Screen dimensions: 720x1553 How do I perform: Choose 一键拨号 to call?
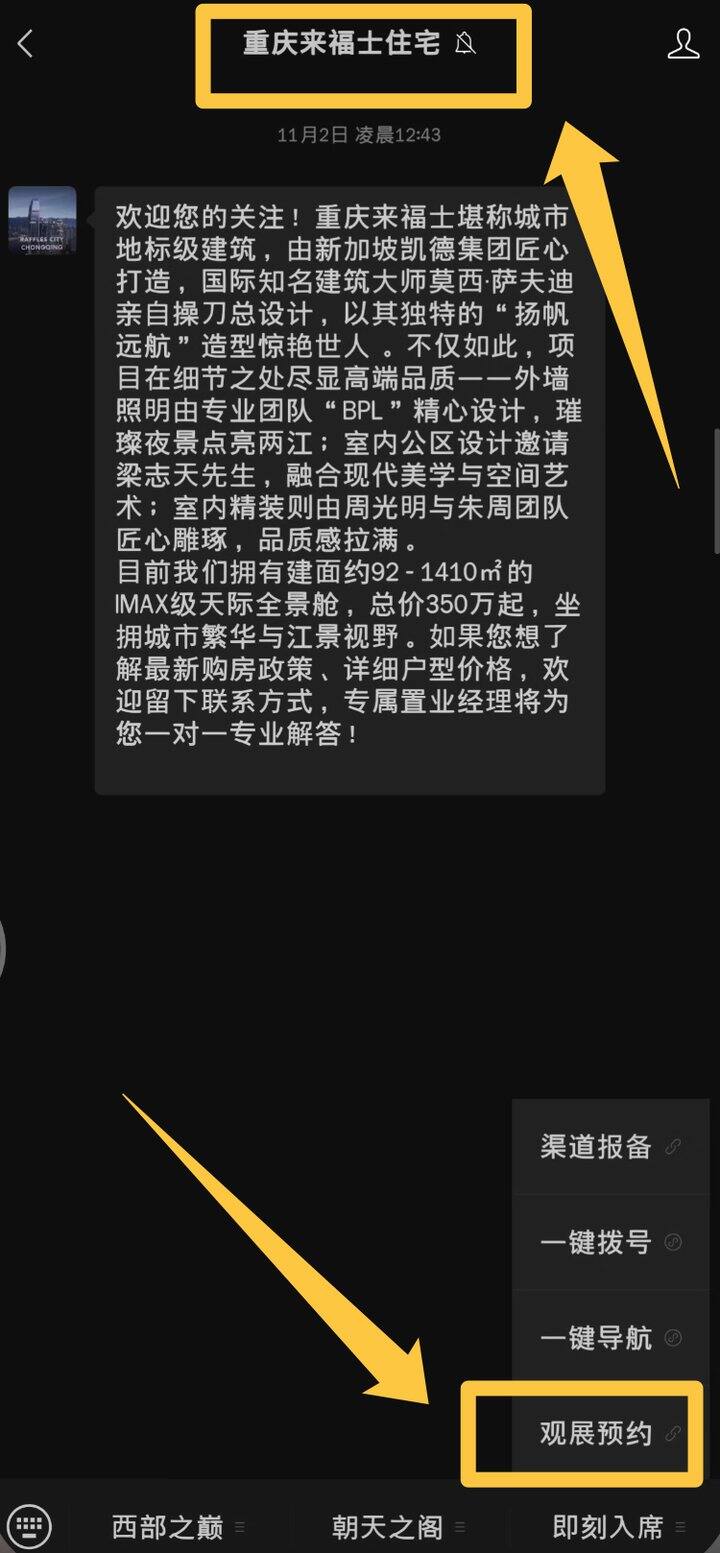tap(609, 1243)
